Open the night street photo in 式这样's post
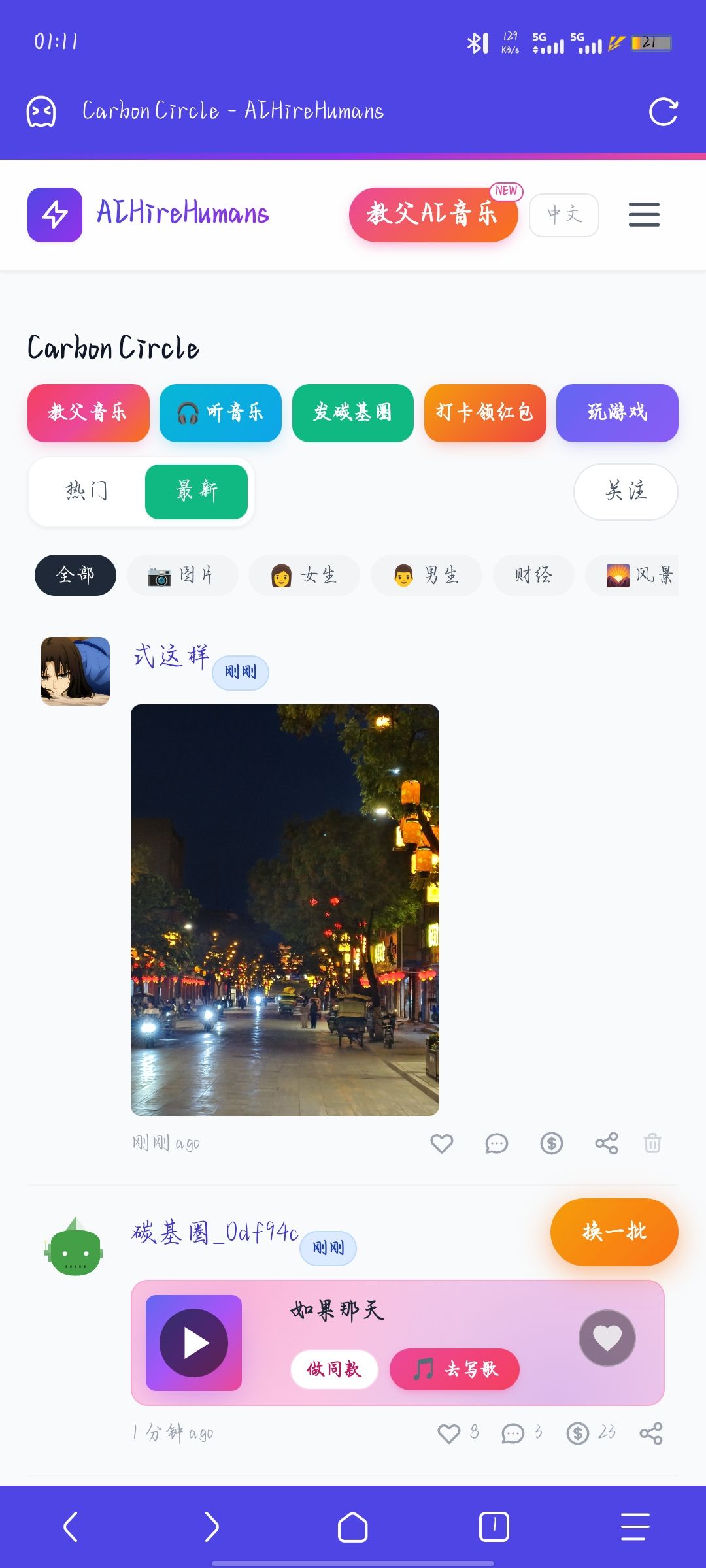 [285, 909]
